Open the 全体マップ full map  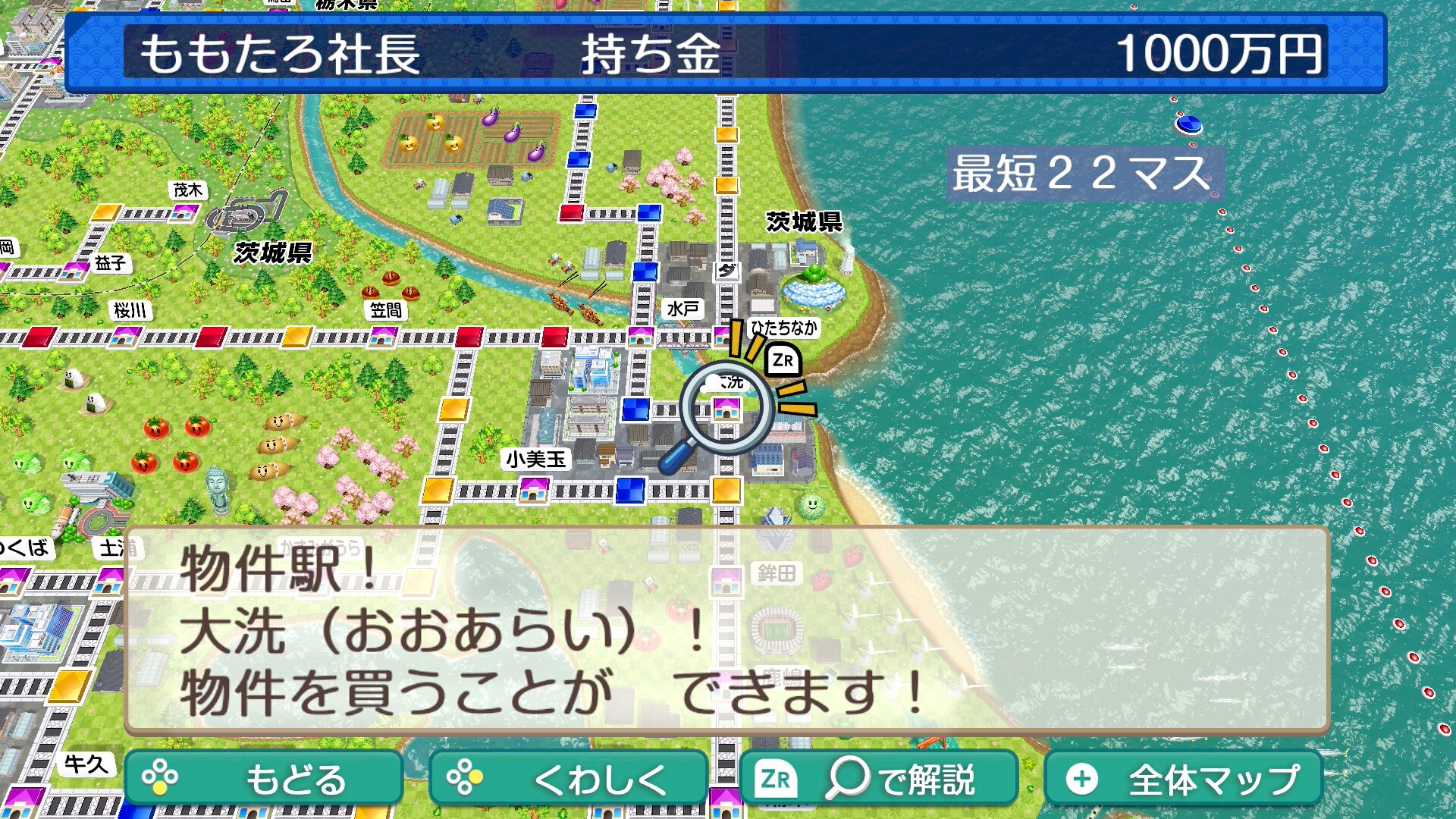click(1183, 779)
